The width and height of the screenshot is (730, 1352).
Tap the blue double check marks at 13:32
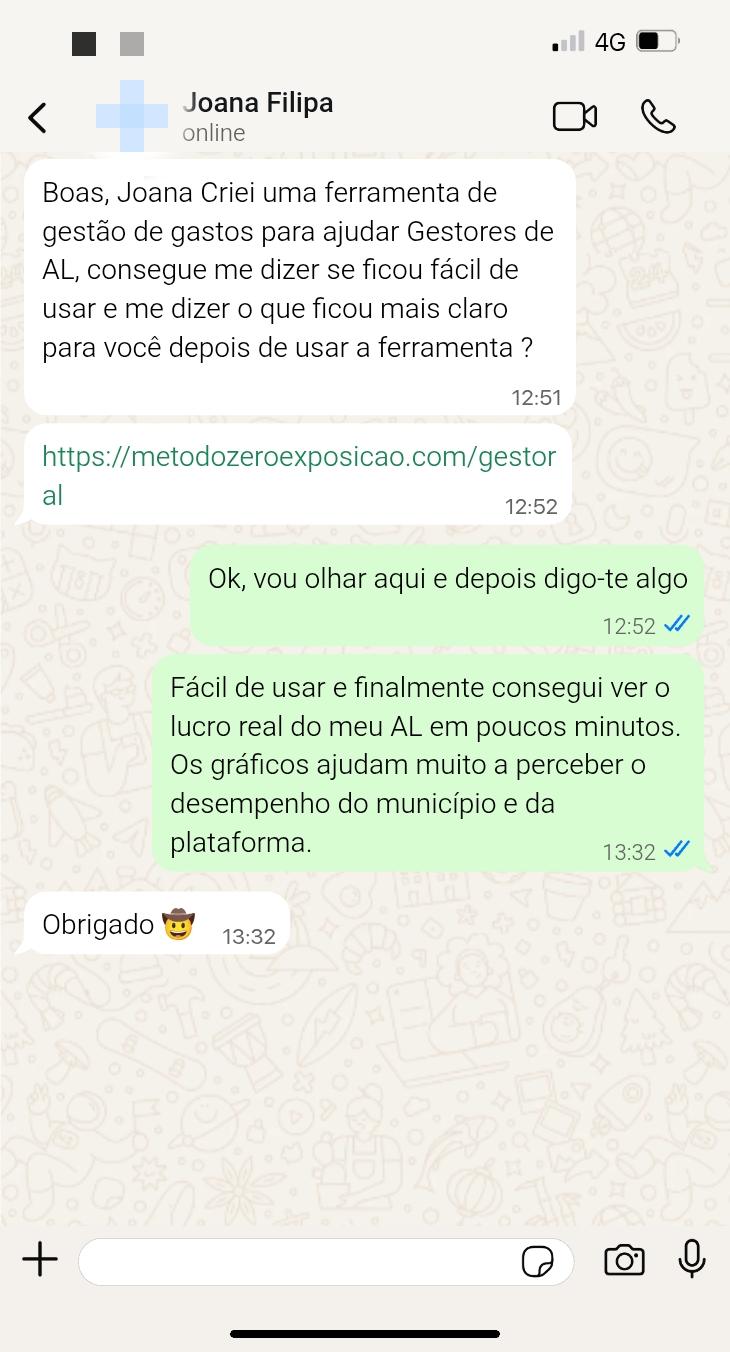(677, 849)
